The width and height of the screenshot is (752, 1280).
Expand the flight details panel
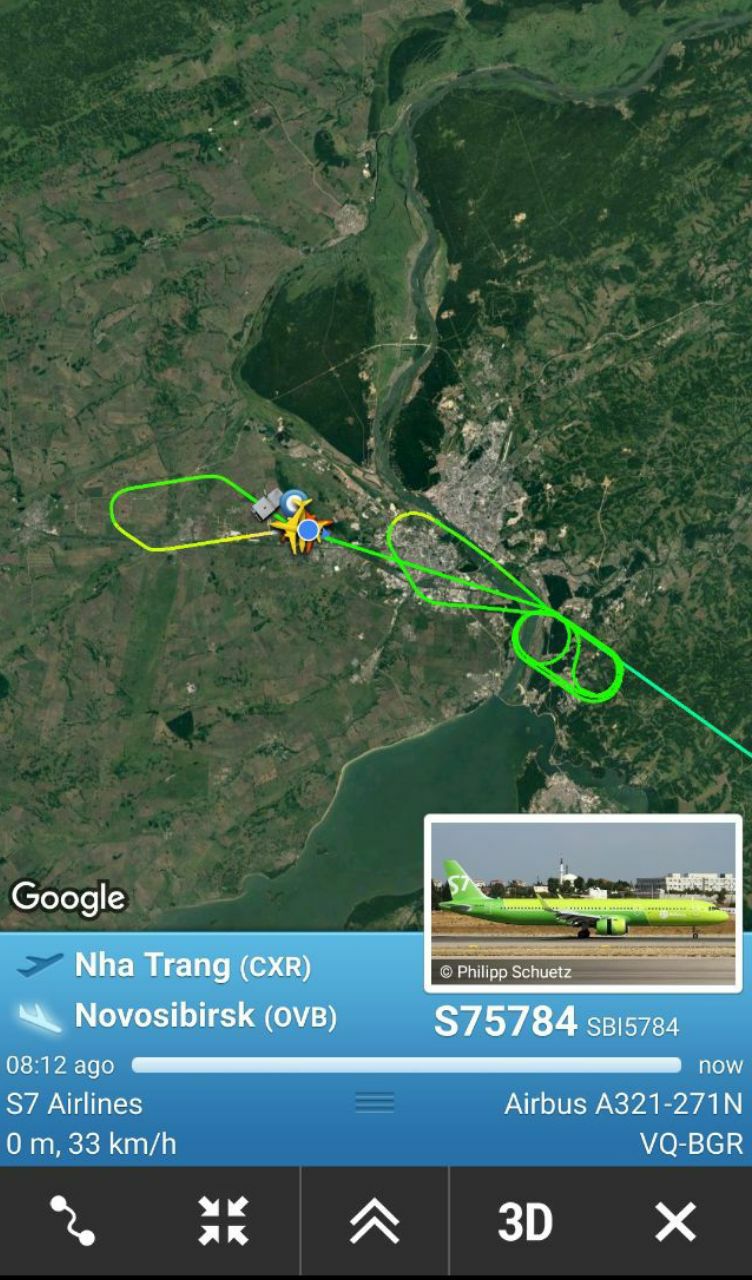point(374,1222)
